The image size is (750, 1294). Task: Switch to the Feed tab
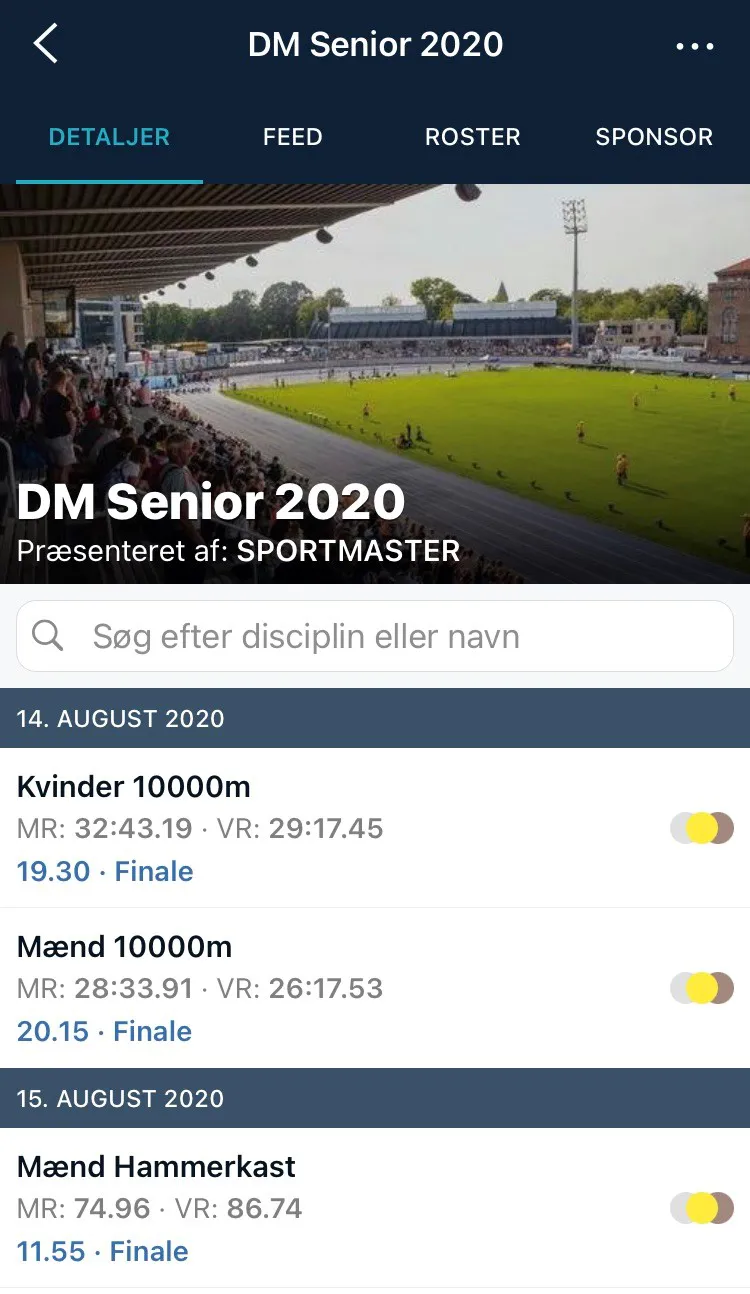coord(292,137)
